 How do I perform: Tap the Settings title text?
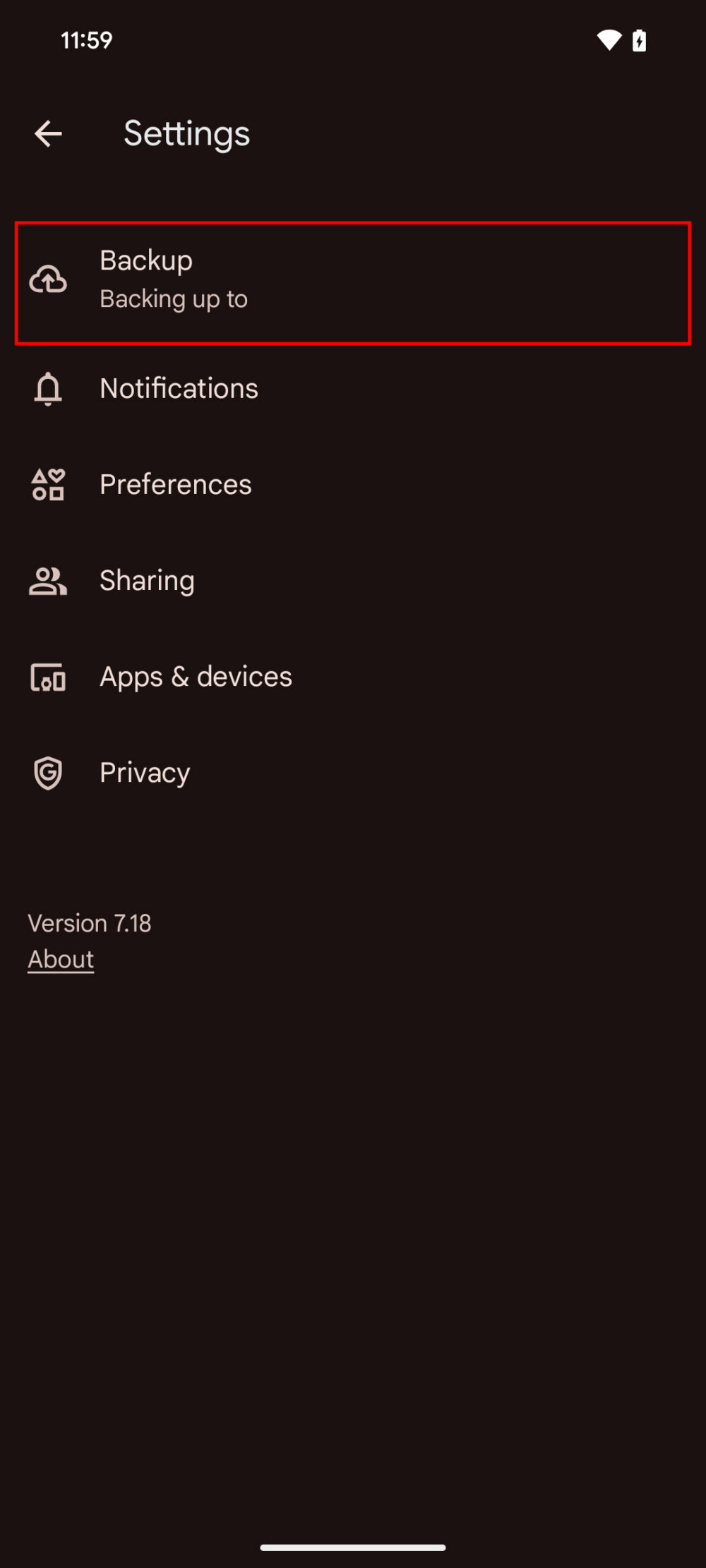click(186, 134)
